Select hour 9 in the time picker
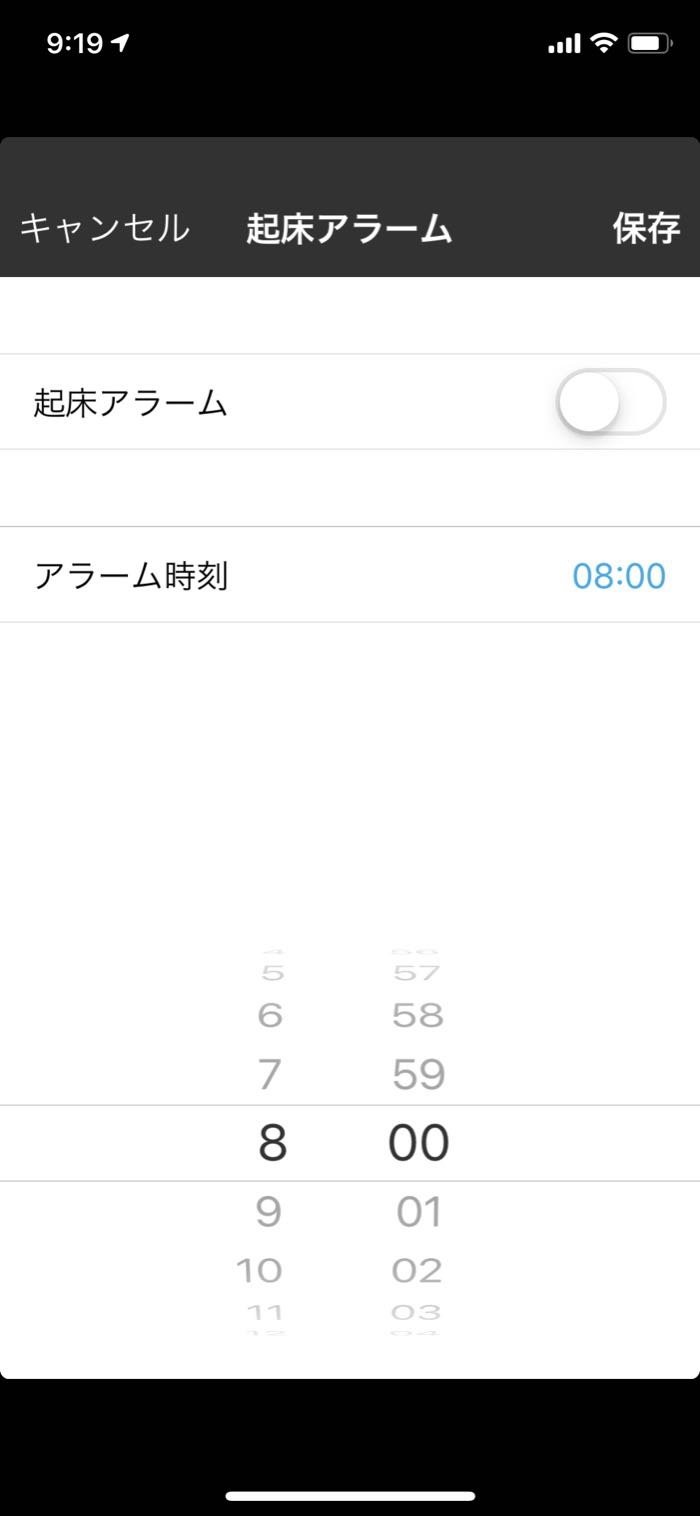 click(x=269, y=1212)
